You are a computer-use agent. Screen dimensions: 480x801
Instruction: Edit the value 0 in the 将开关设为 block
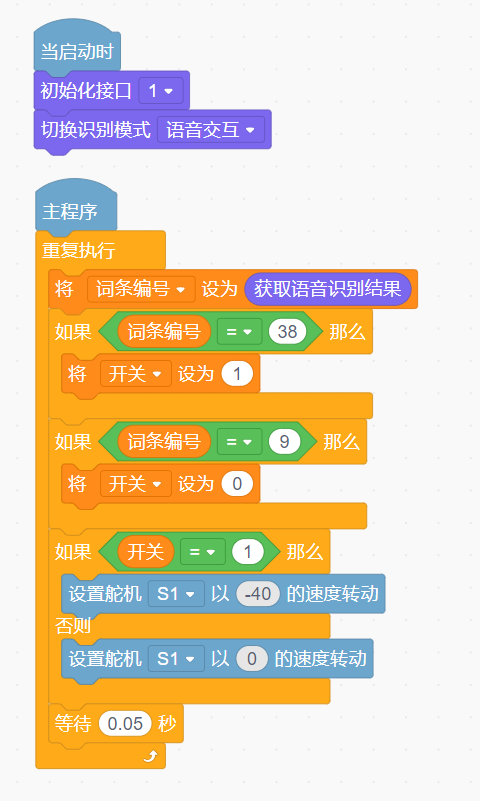click(237, 484)
